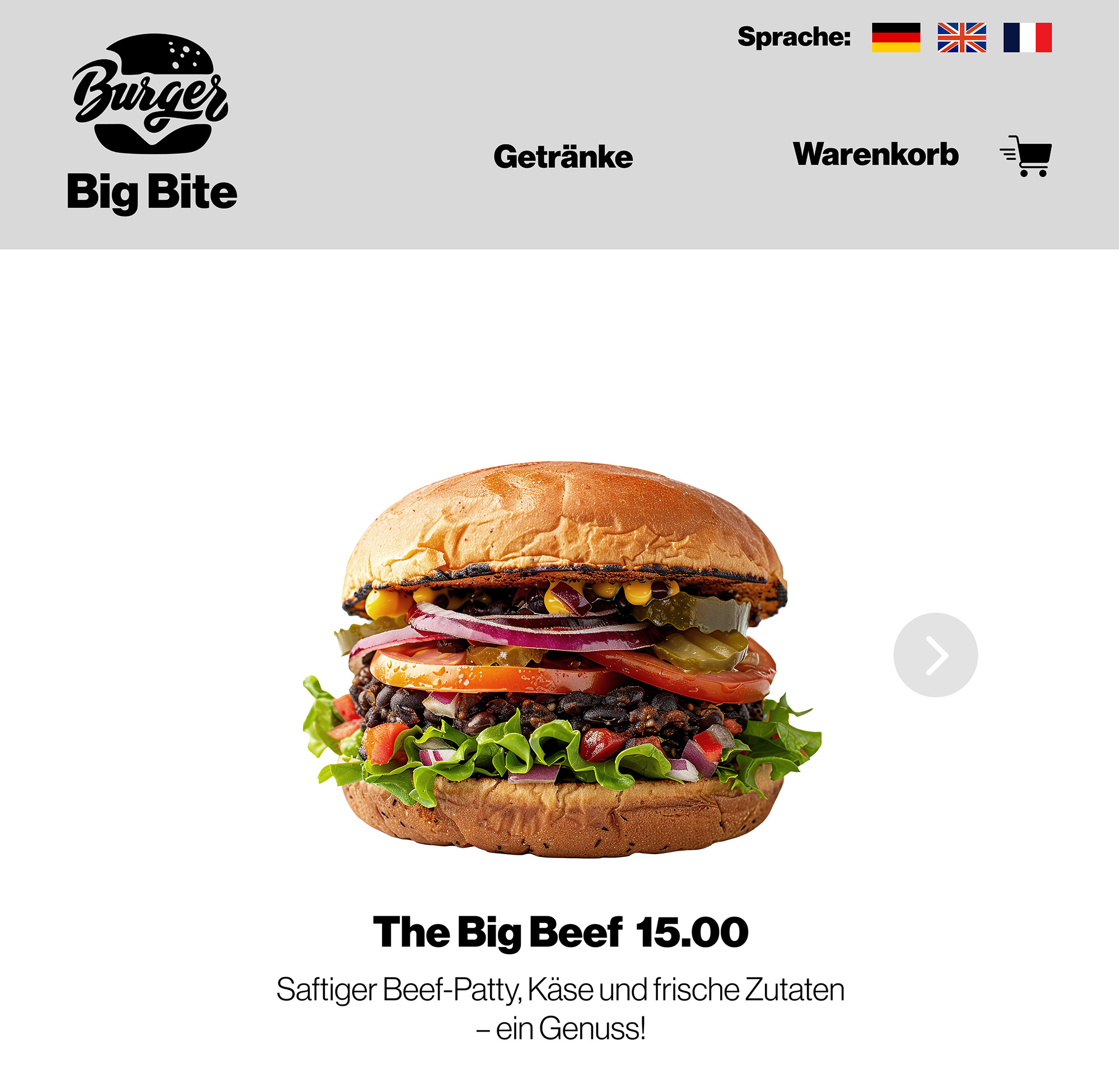Switch the language to German
Screen dimensions: 1120x1068
[896, 38]
